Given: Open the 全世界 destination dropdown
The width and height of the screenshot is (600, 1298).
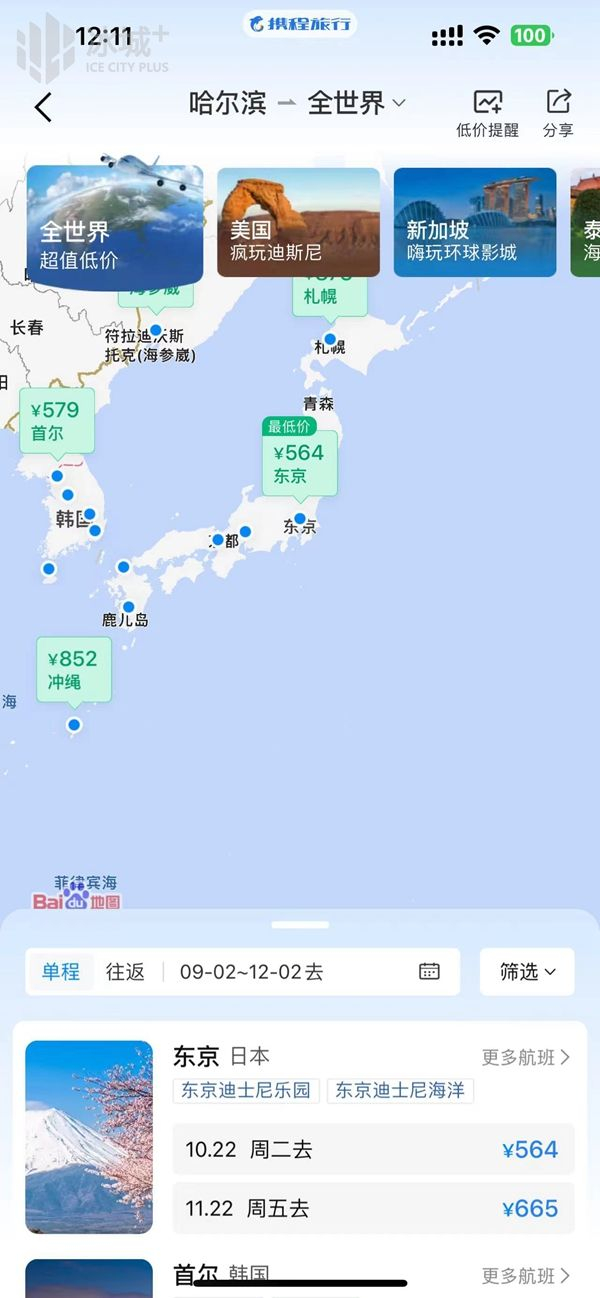Looking at the screenshot, I should tap(357, 103).
